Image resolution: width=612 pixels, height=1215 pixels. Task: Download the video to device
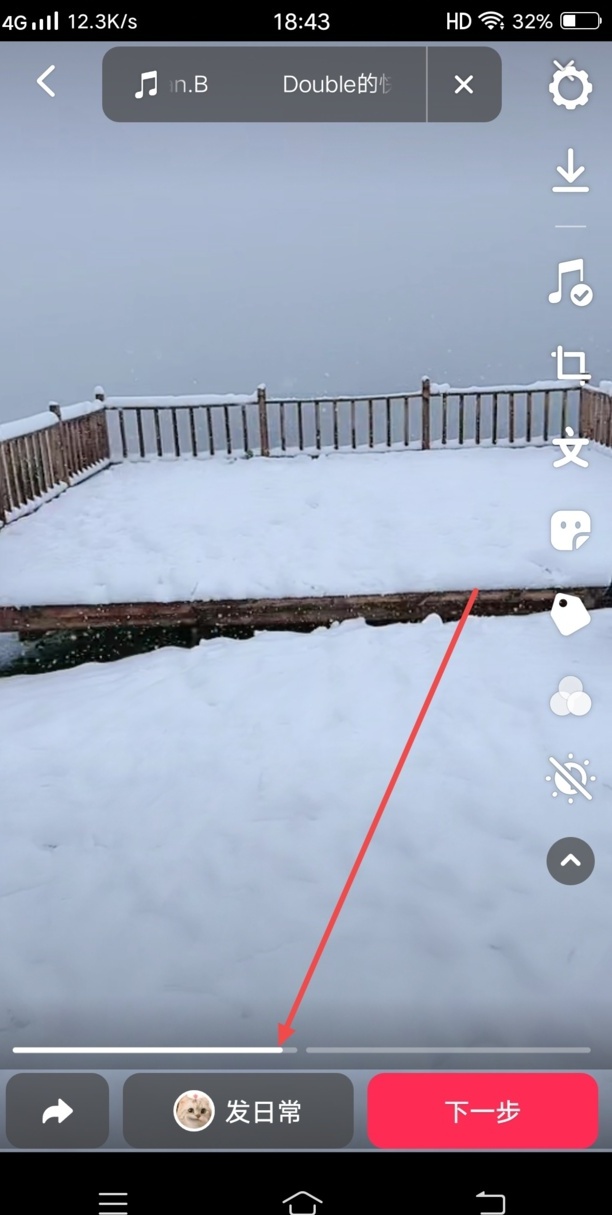click(x=570, y=171)
